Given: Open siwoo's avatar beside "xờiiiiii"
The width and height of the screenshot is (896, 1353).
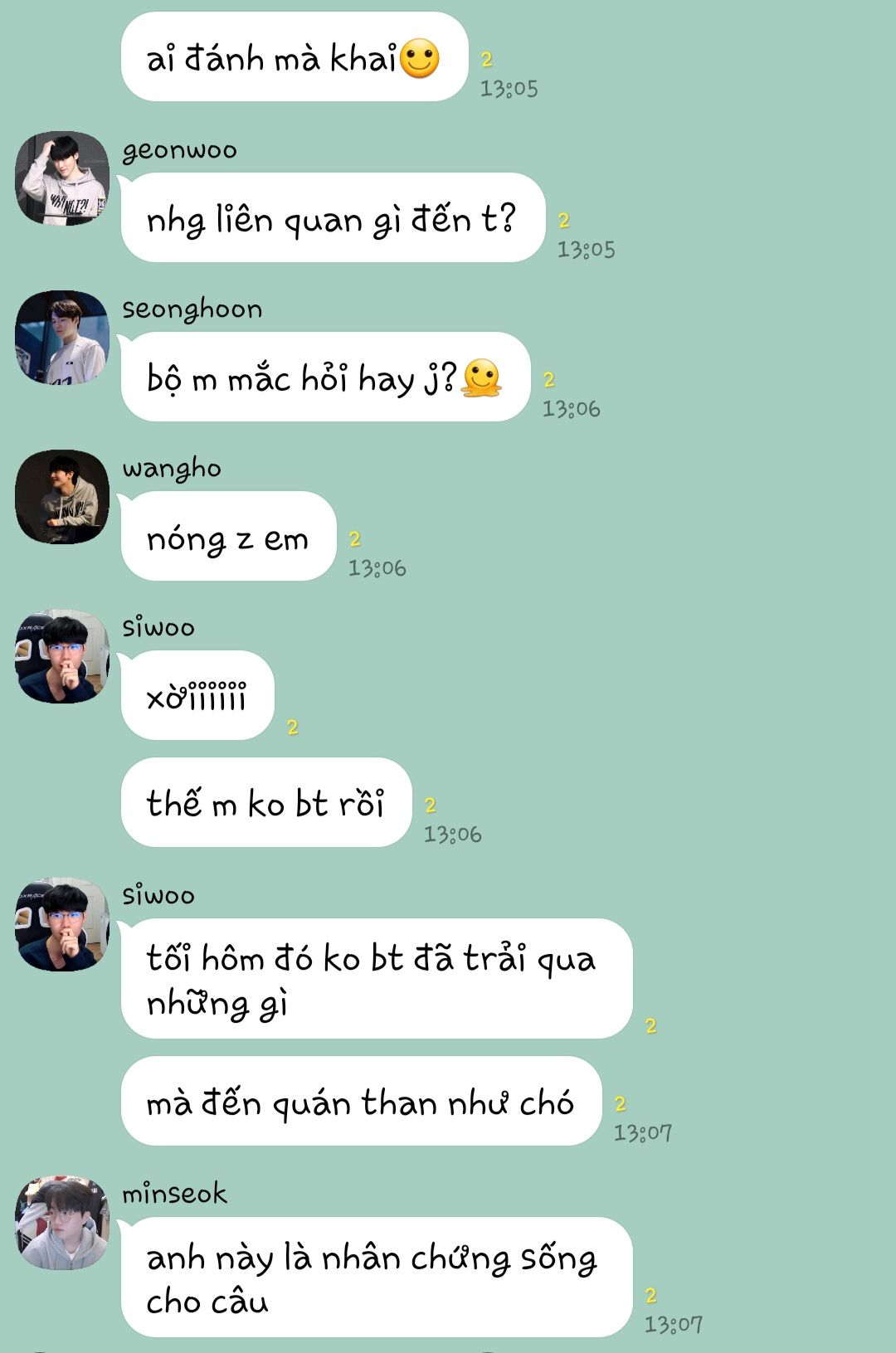Looking at the screenshot, I should (x=62, y=656).
